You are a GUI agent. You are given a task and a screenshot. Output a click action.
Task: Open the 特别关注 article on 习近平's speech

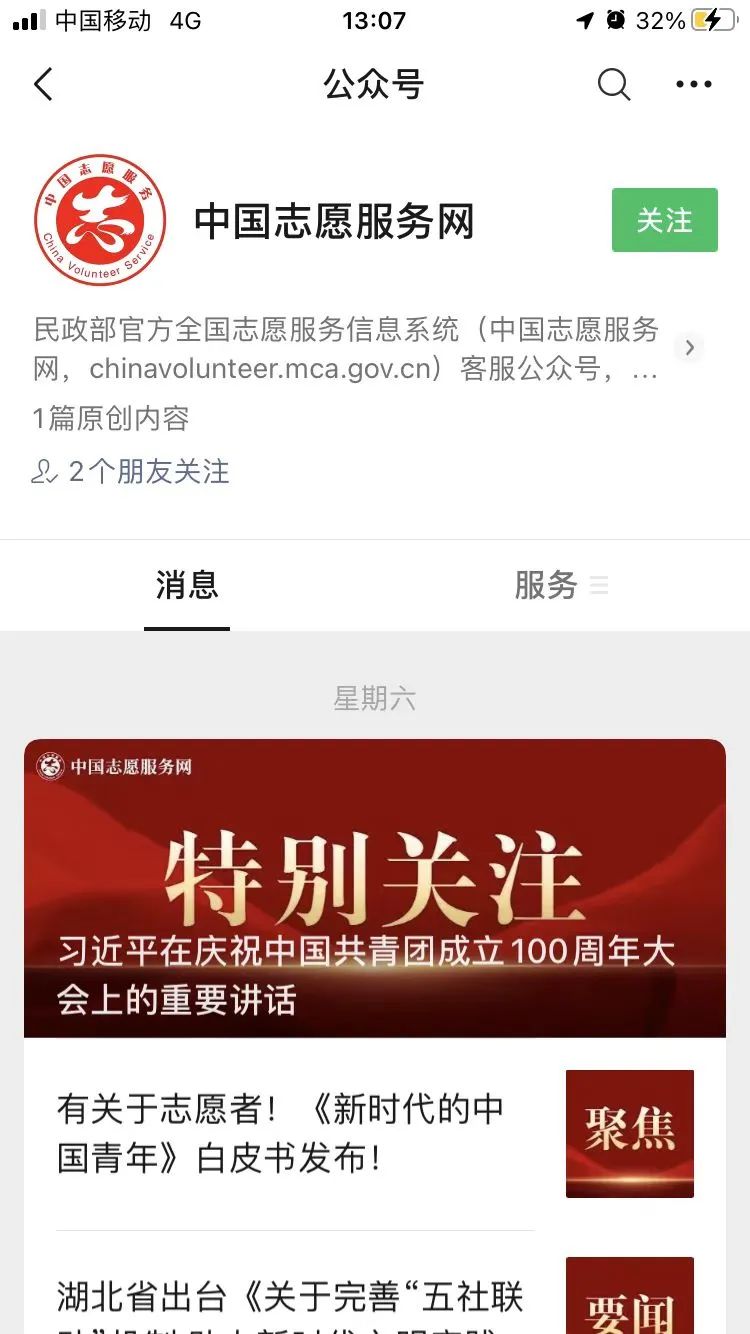click(x=375, y=888)
